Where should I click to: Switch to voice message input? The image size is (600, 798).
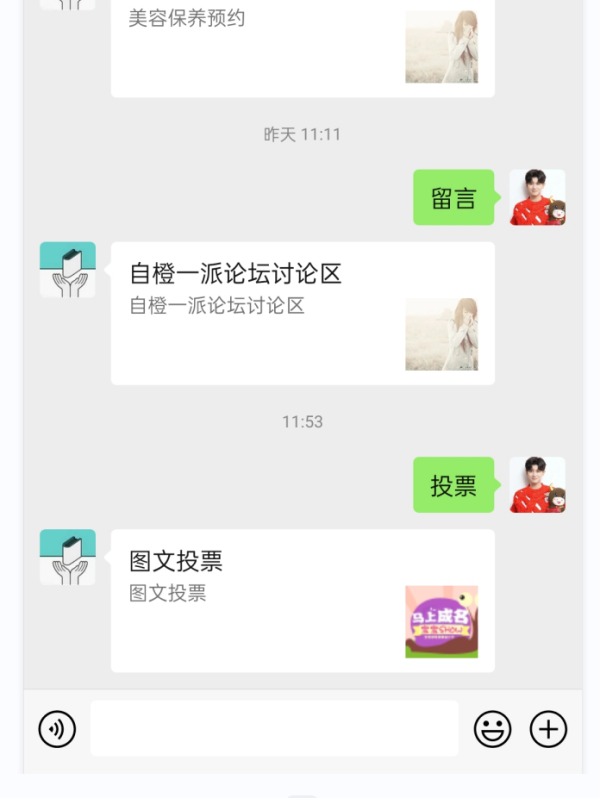[57, 729]
